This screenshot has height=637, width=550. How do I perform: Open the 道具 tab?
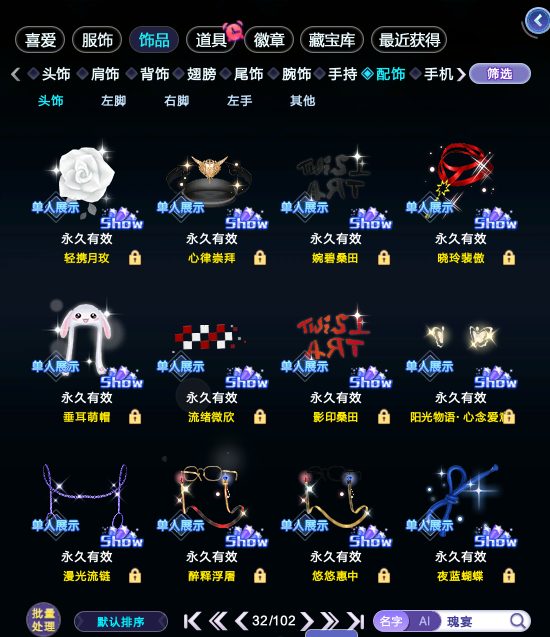click(210, 40)
